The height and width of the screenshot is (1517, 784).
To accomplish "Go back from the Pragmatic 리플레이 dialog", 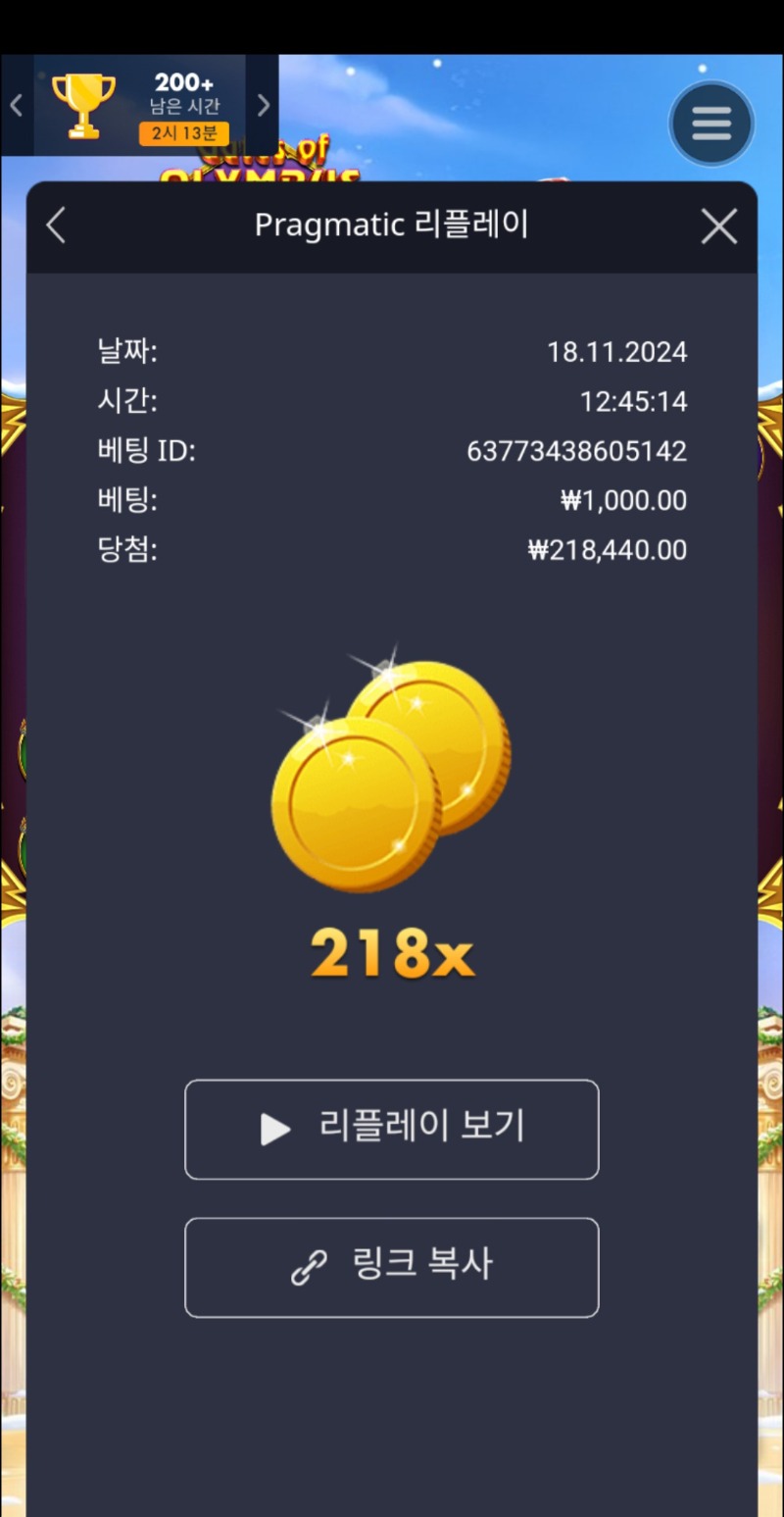I will (56, 227).
